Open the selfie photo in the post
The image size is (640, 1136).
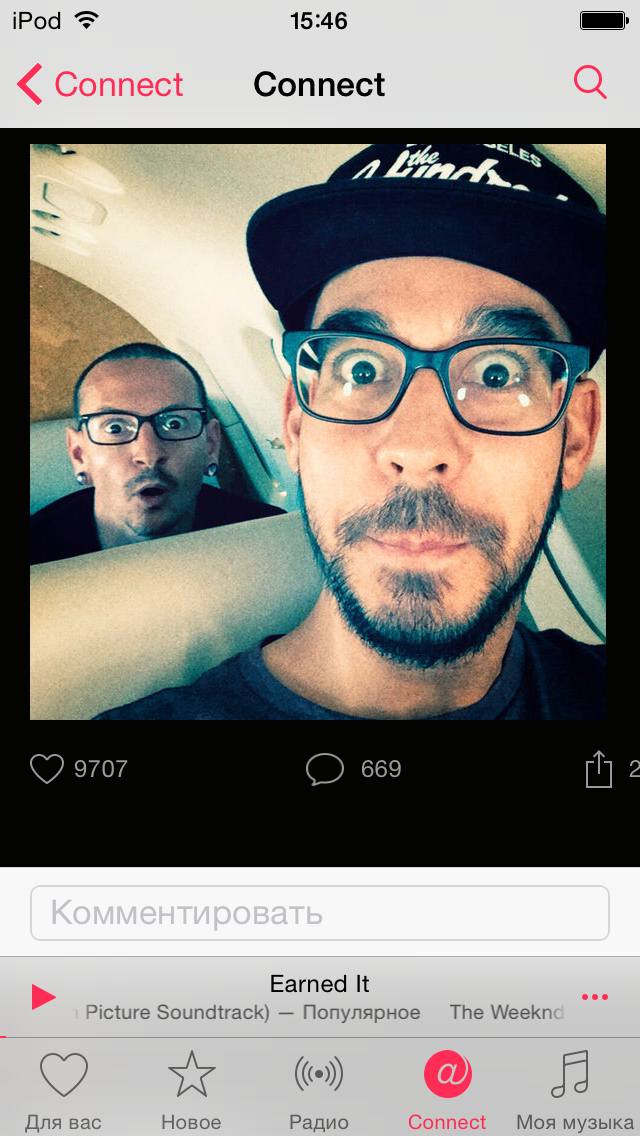(x=317, y=432)
